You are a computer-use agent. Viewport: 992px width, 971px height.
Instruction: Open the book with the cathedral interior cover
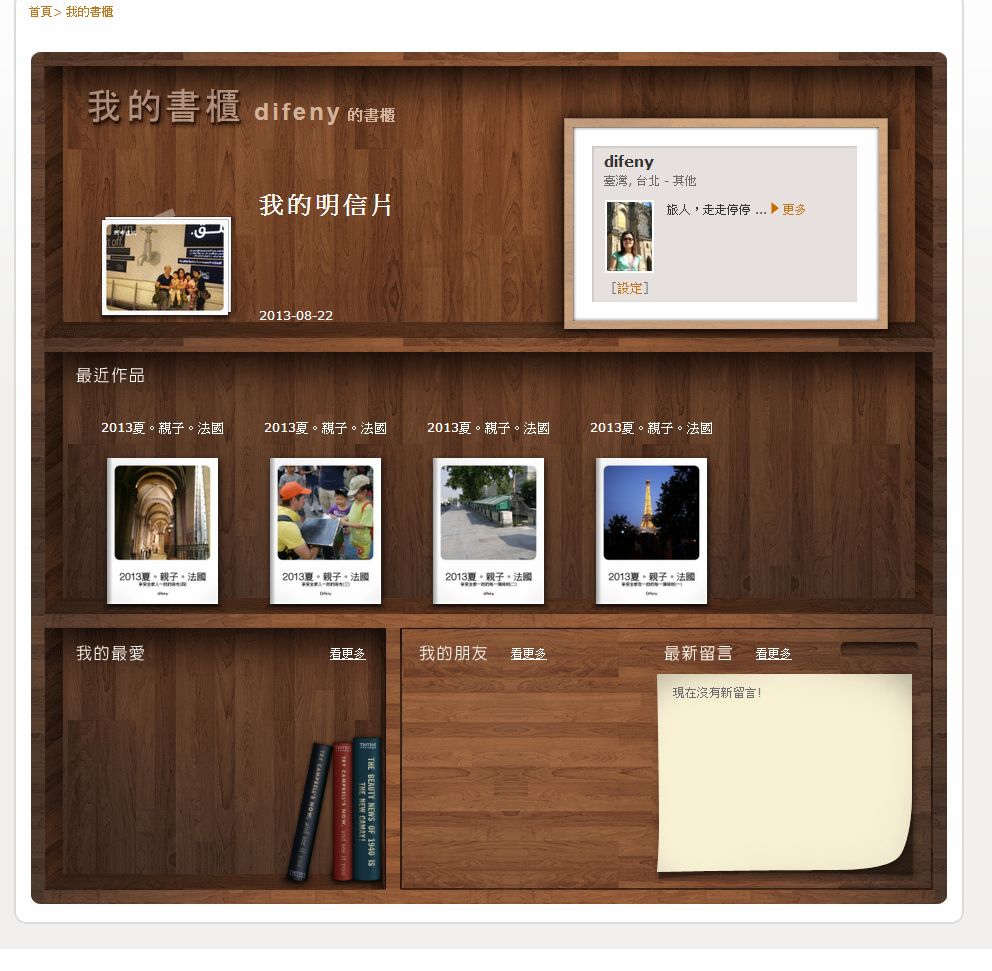(162, 530)
